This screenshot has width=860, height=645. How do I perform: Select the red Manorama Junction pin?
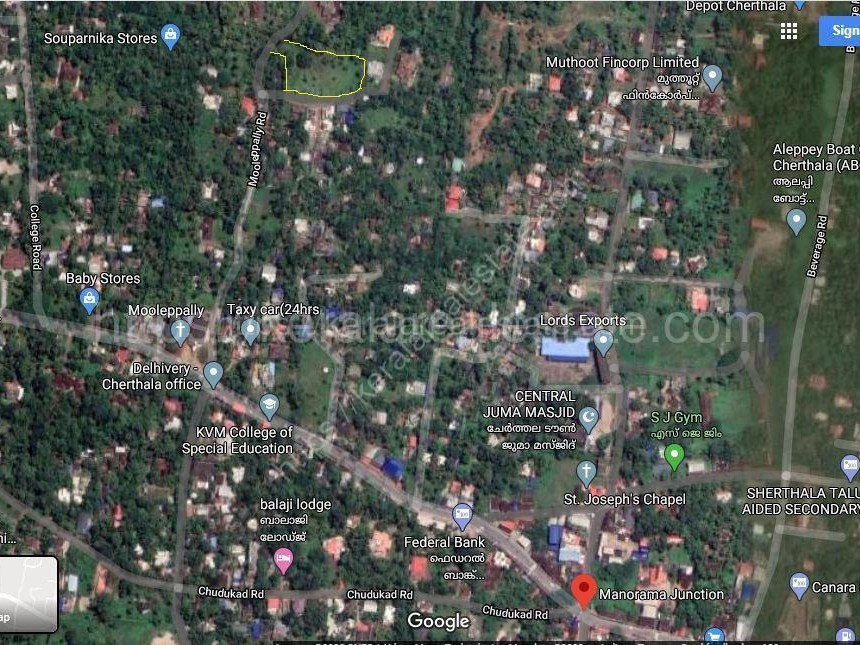[x=583, y=590]
